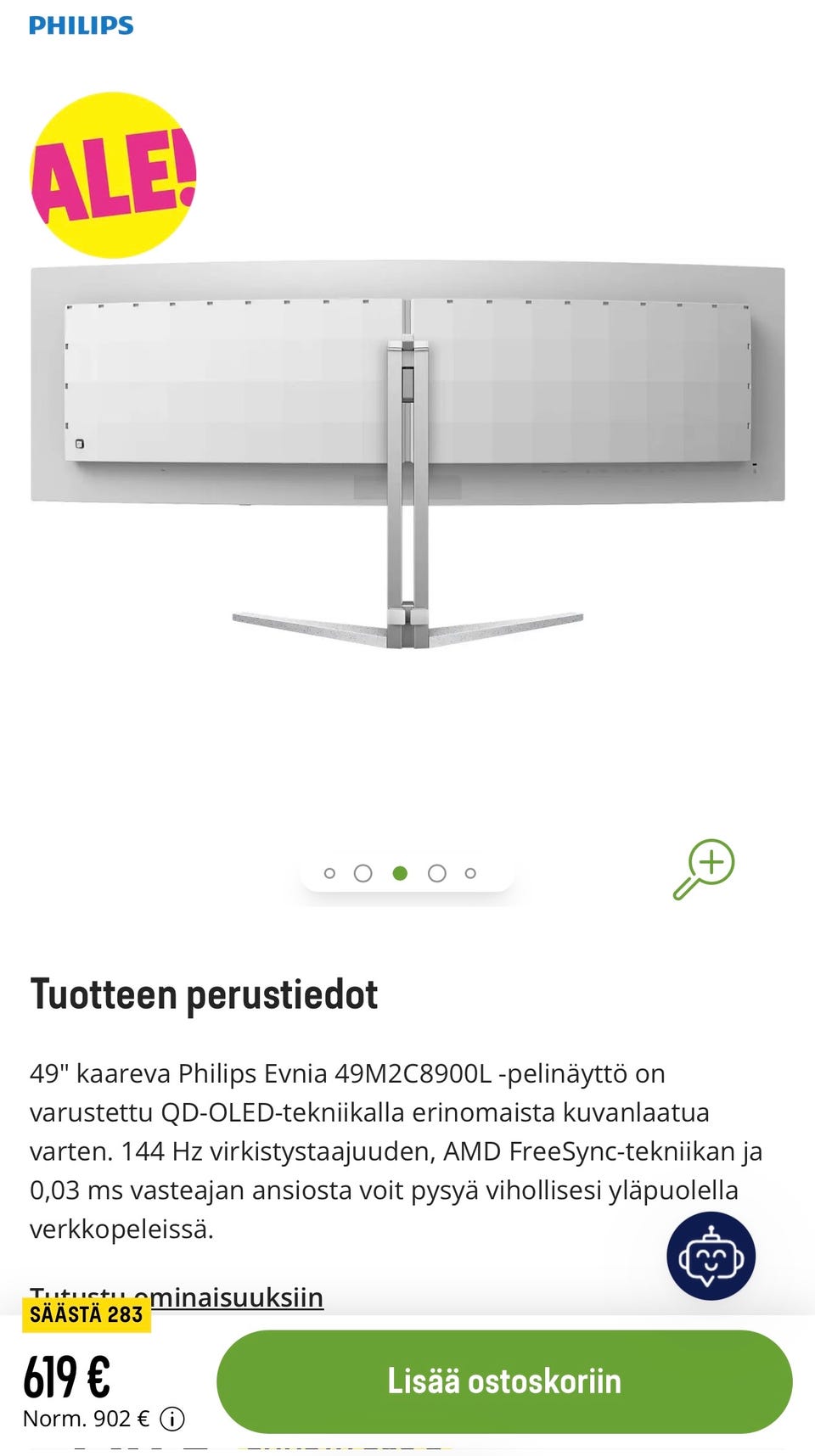Viewport: 815px width, 1456px height.
Task: Click the active green carousel dot
Action: [x=400, y=872]
